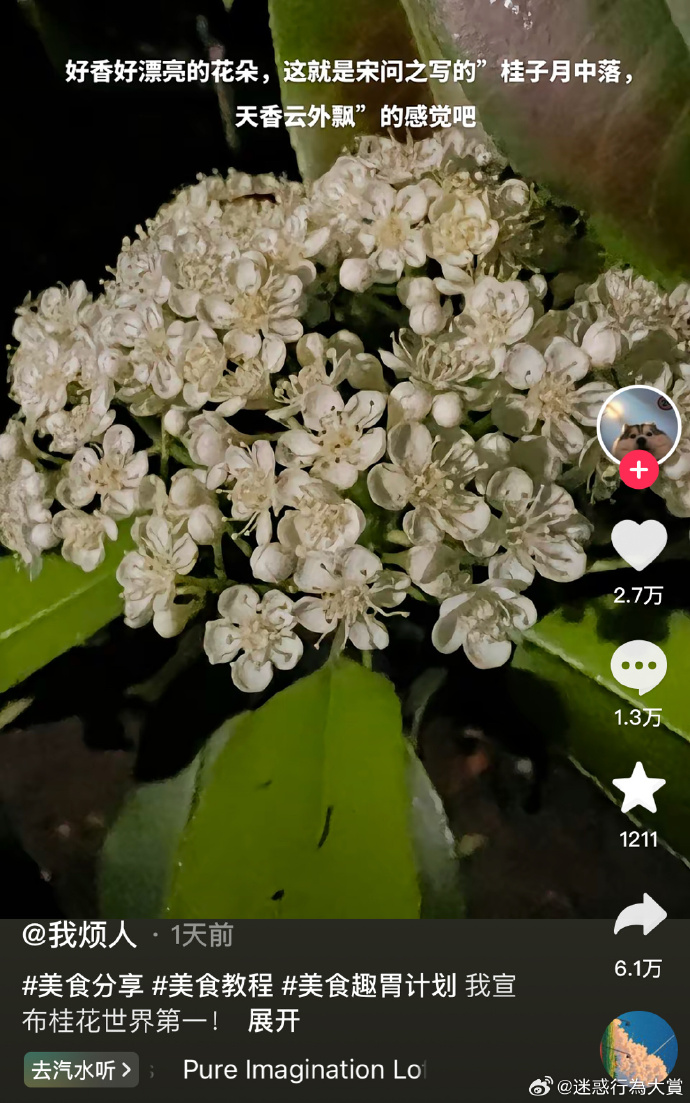Expand the caption with 展开
The image size is (690, 1103).
click(273, 1021)
